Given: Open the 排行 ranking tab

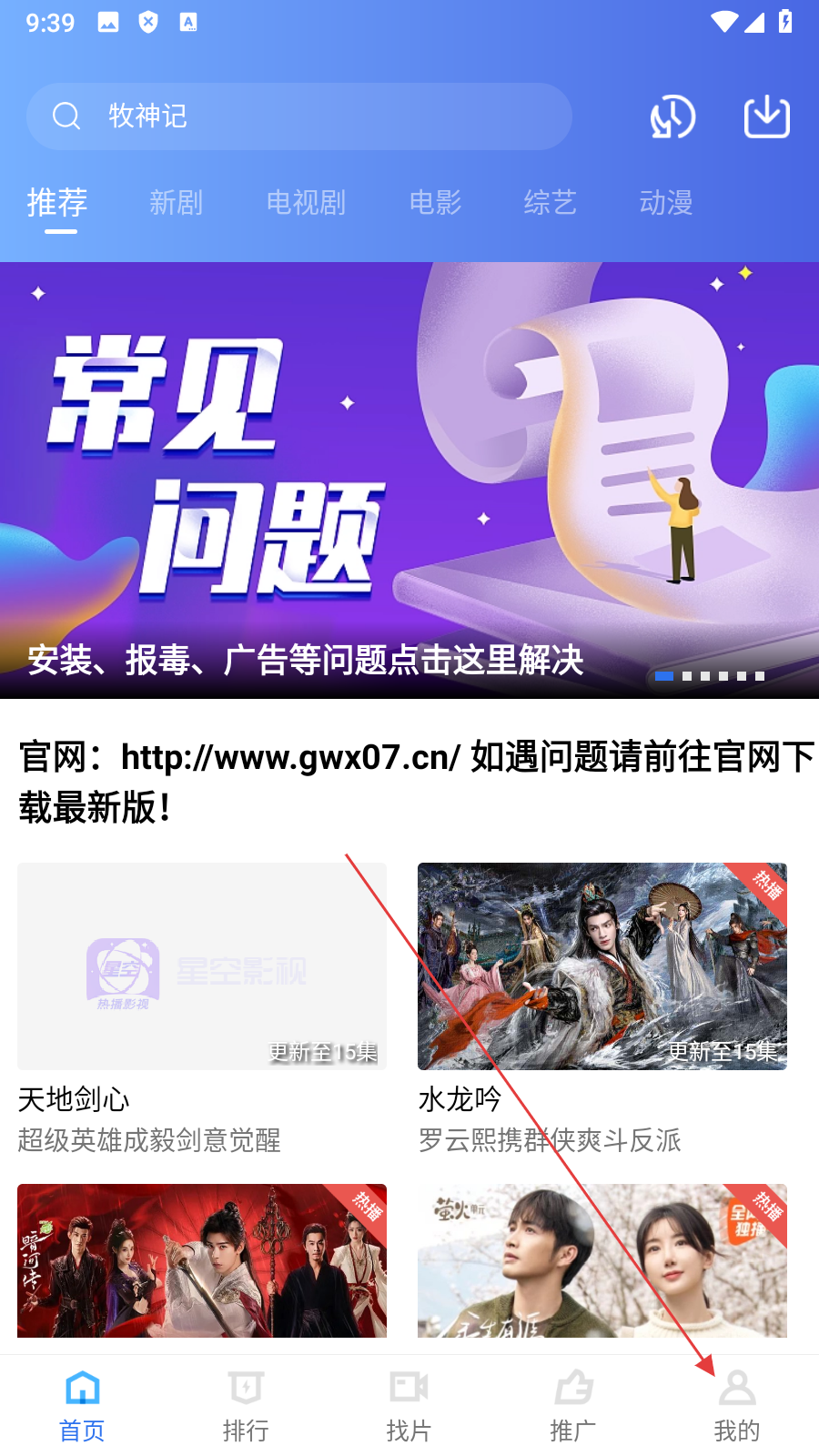Looking at the screenshot, I should tap(246, 1406).
